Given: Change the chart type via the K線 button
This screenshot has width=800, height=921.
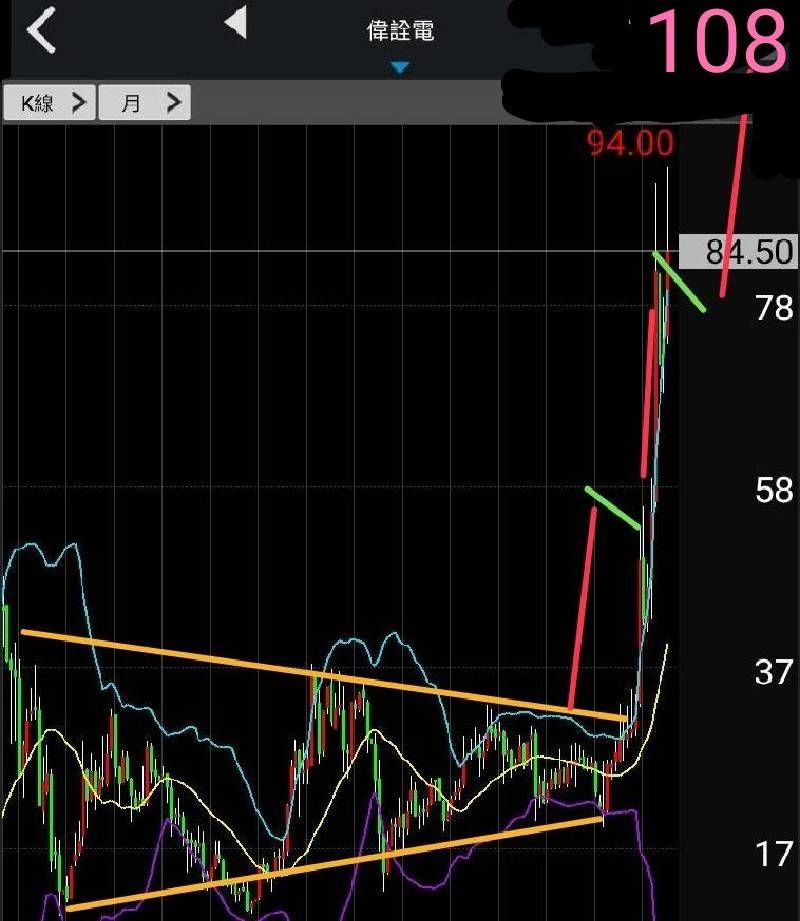Looking at the screenshot, I should 49,102.
